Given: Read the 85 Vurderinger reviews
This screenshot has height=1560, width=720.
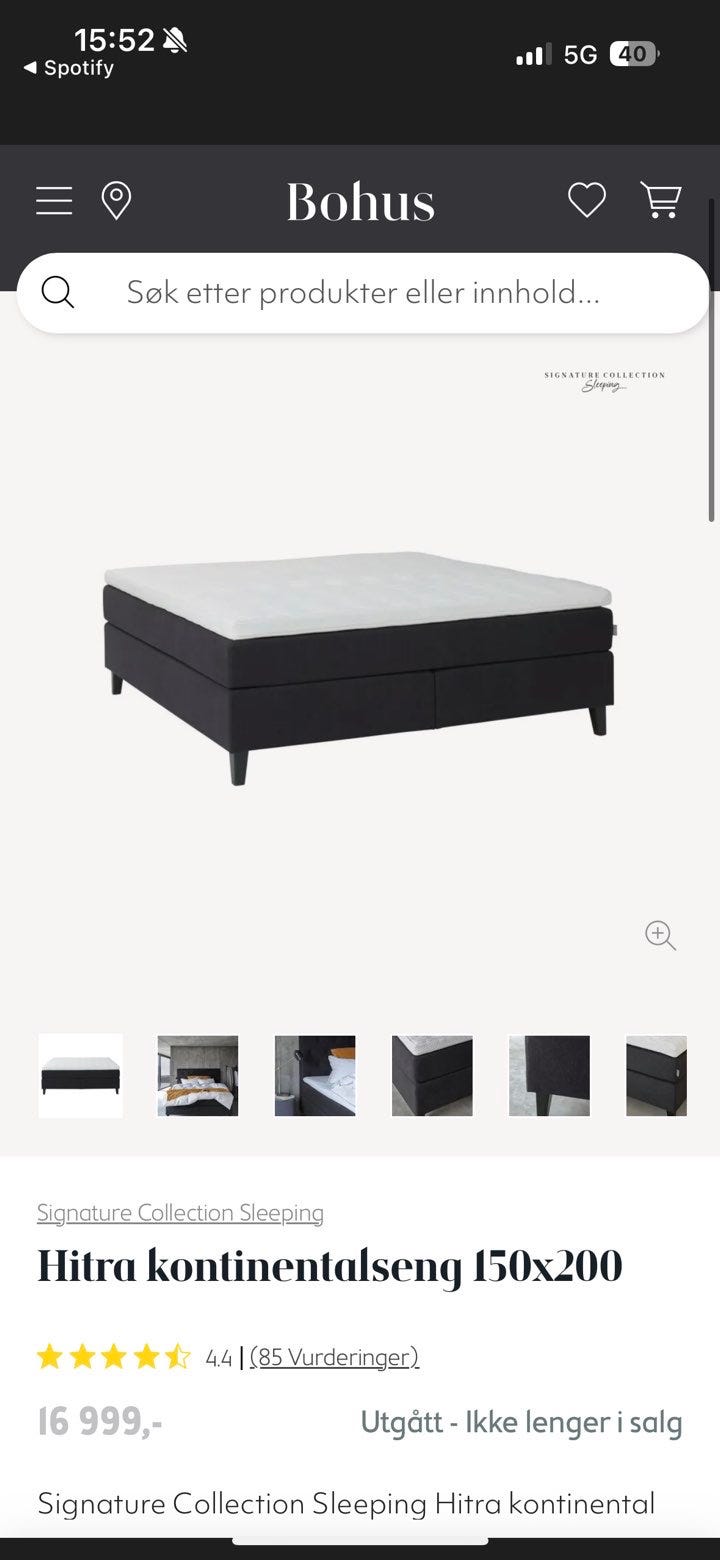Looking at the screenshot, I should pyautogui.click(x=334, y=1357).
